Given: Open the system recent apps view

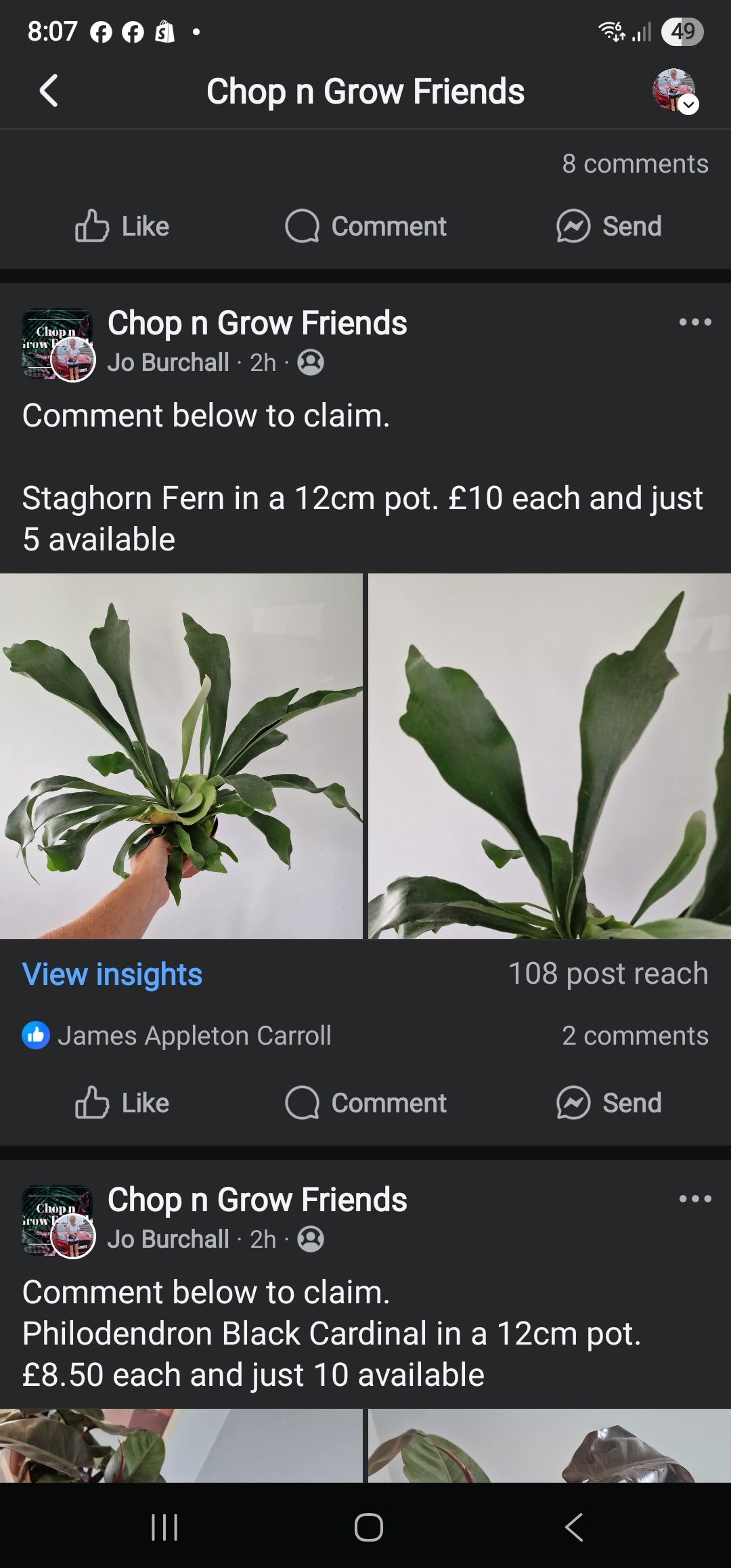Looking at the screenshot, I should click(x=164, y=1527).
